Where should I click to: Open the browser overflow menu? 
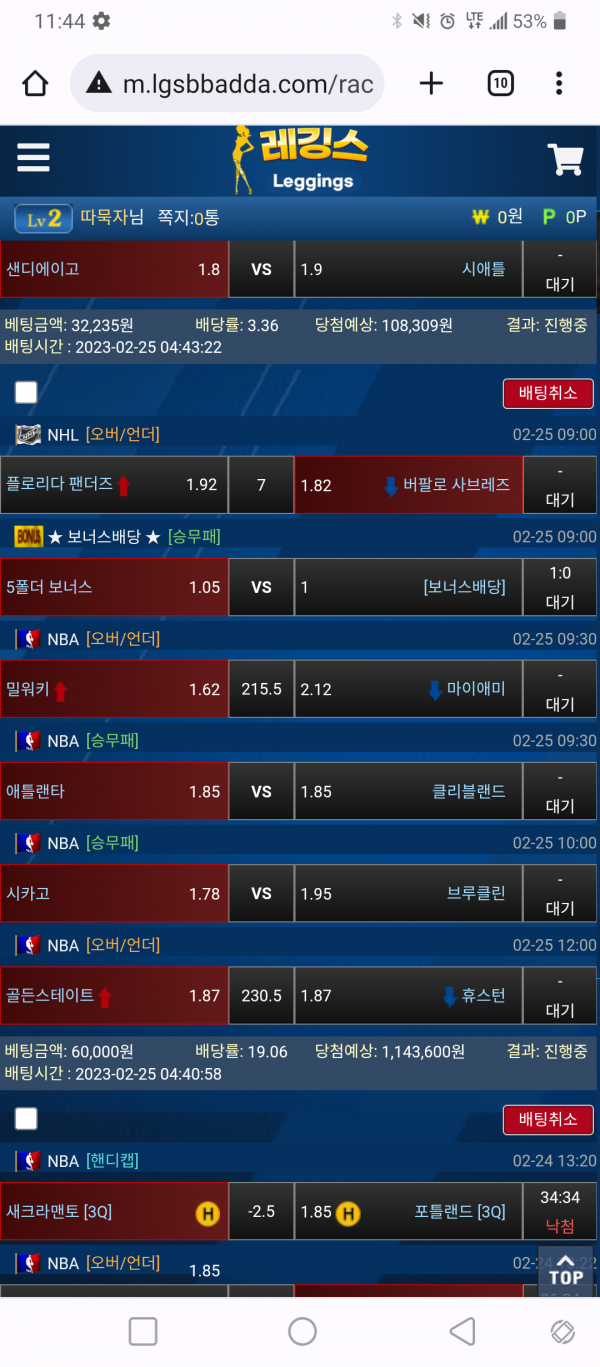click(559, 83)
